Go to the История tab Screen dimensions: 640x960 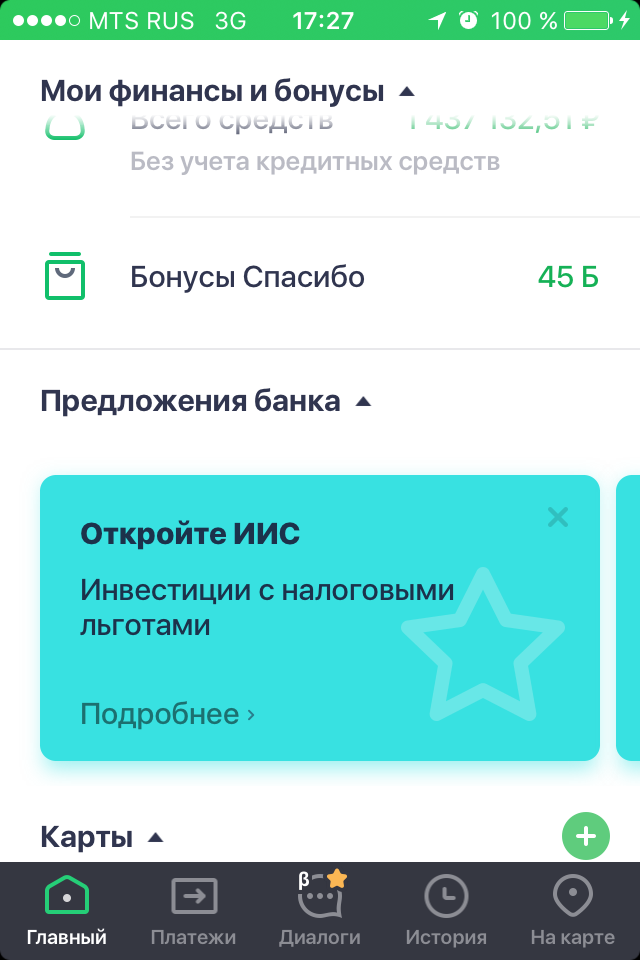pos(446,910)
